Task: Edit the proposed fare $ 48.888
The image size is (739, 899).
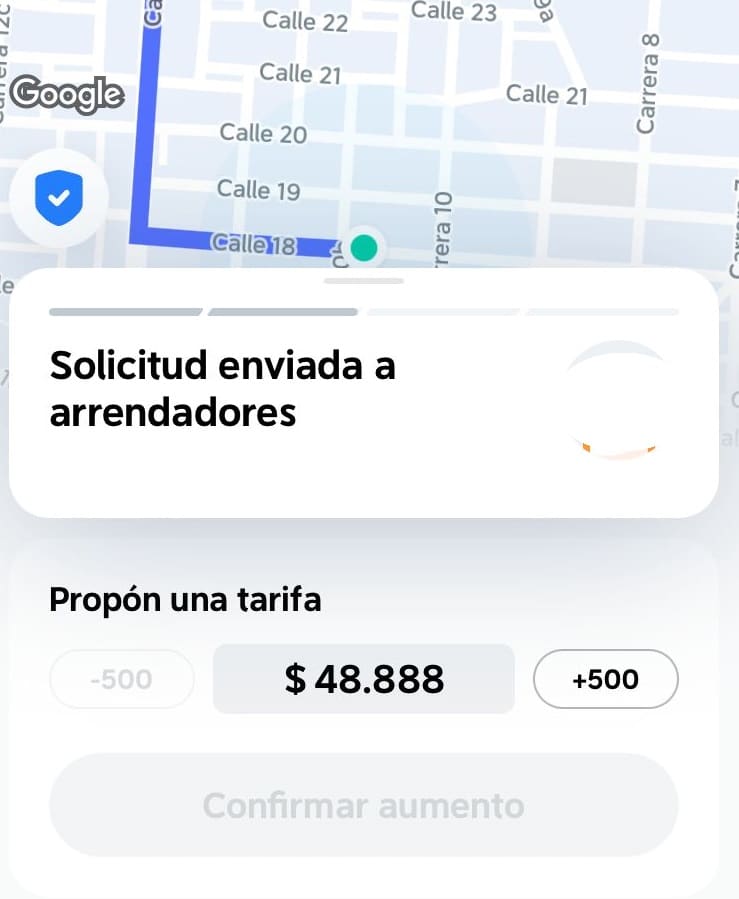Action: click(364, 679)
